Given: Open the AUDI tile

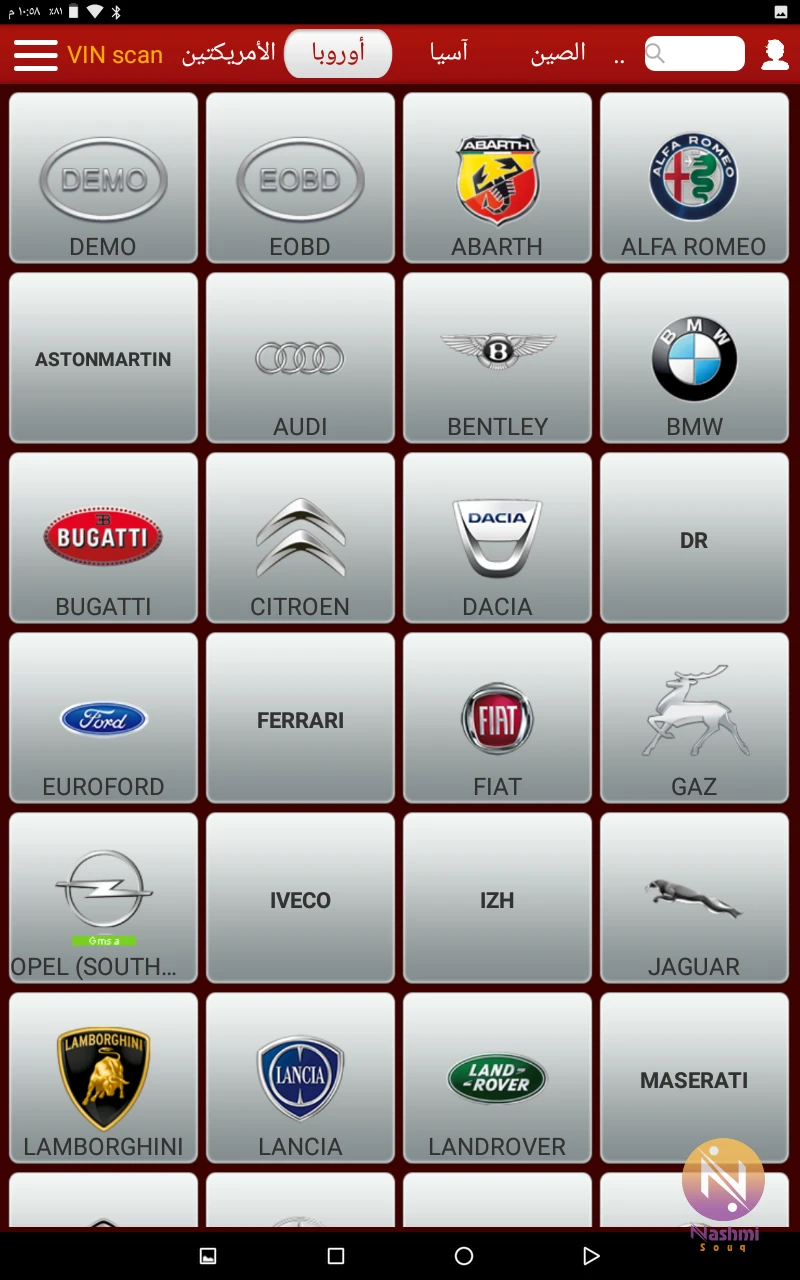Looking at the screenshot, I should pyautogui.click(x=300, y=358).
